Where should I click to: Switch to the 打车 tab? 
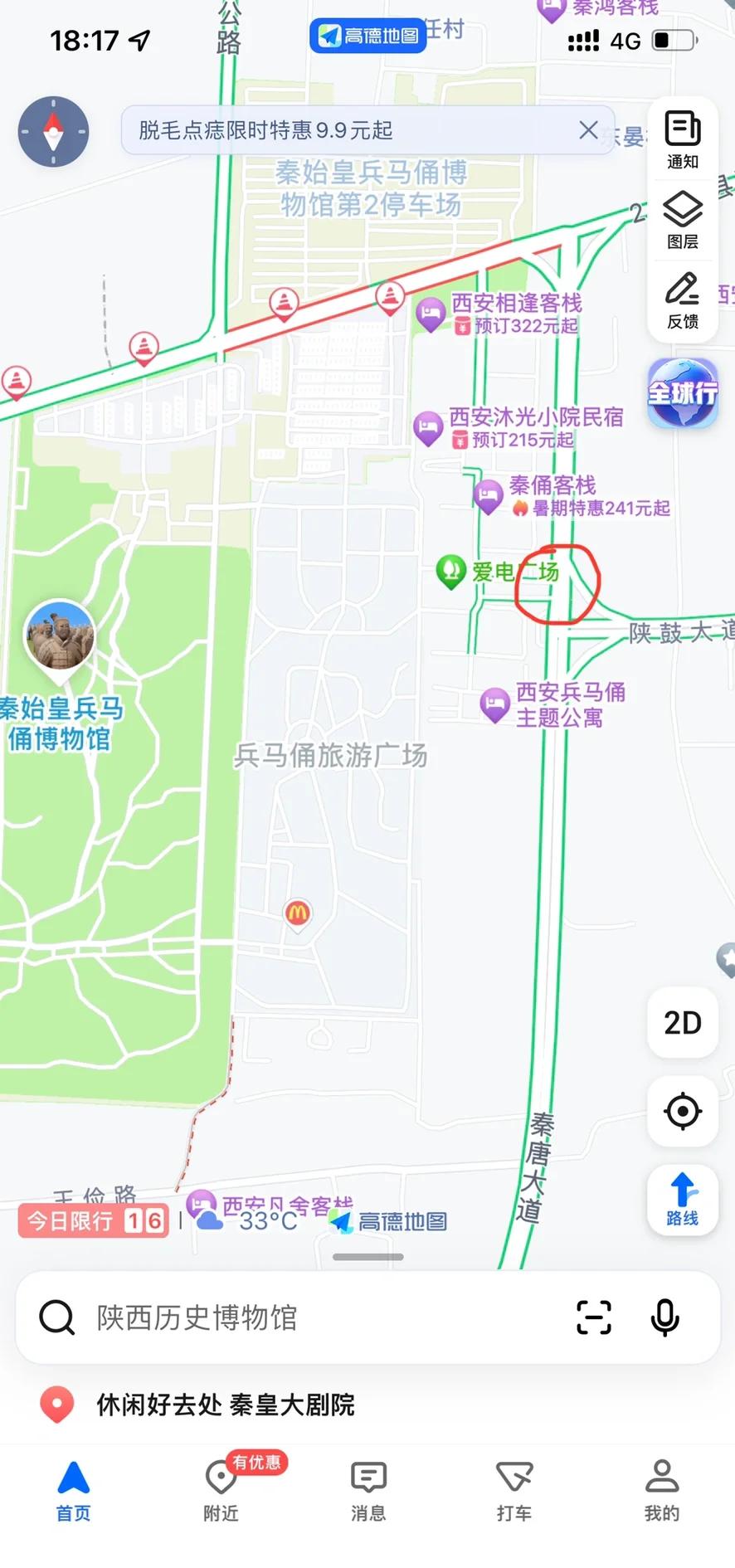514,1491
